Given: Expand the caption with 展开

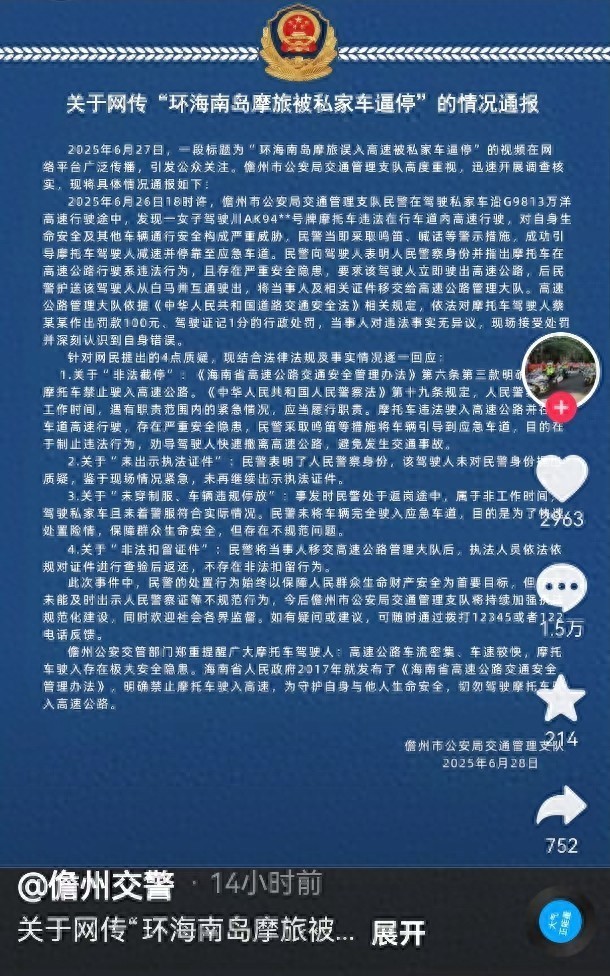Looking at the screenshot, I should click(x=398, y=933).
